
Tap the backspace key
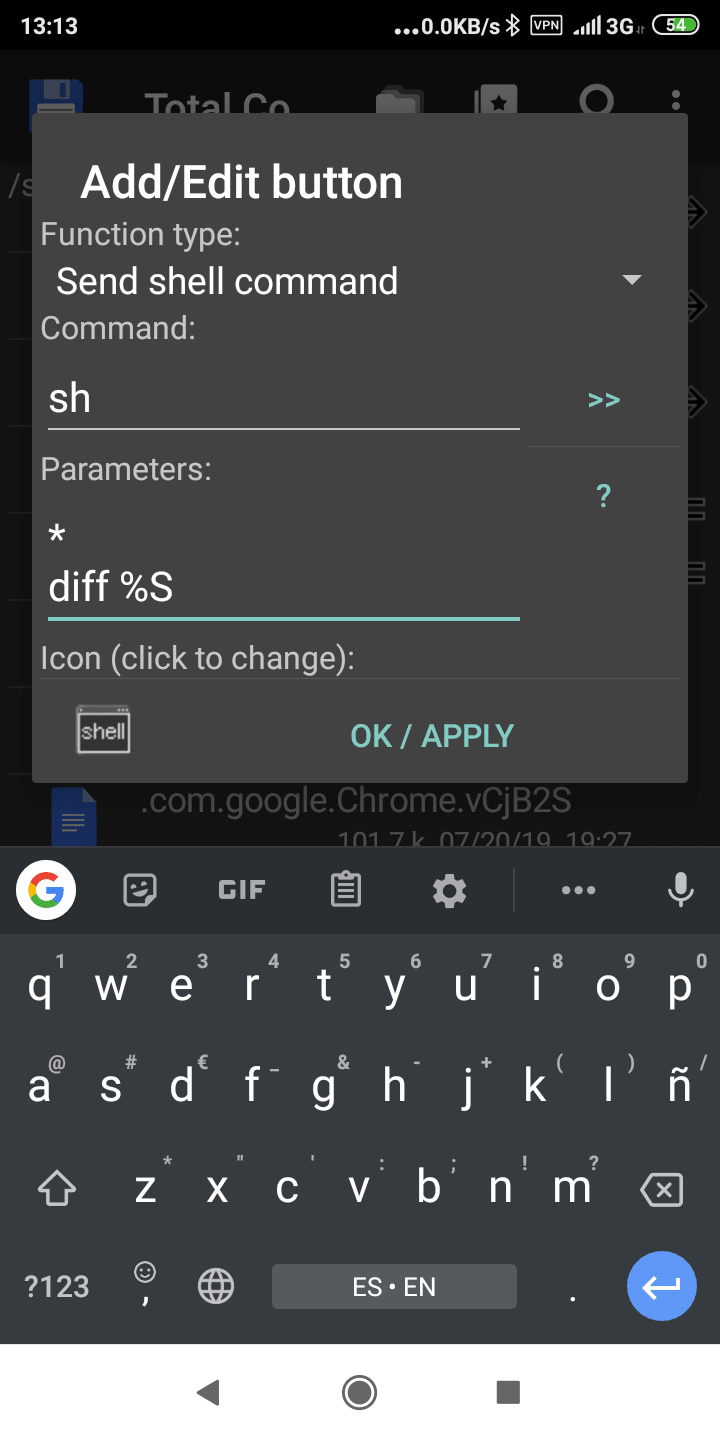(x=661, y=1189)
